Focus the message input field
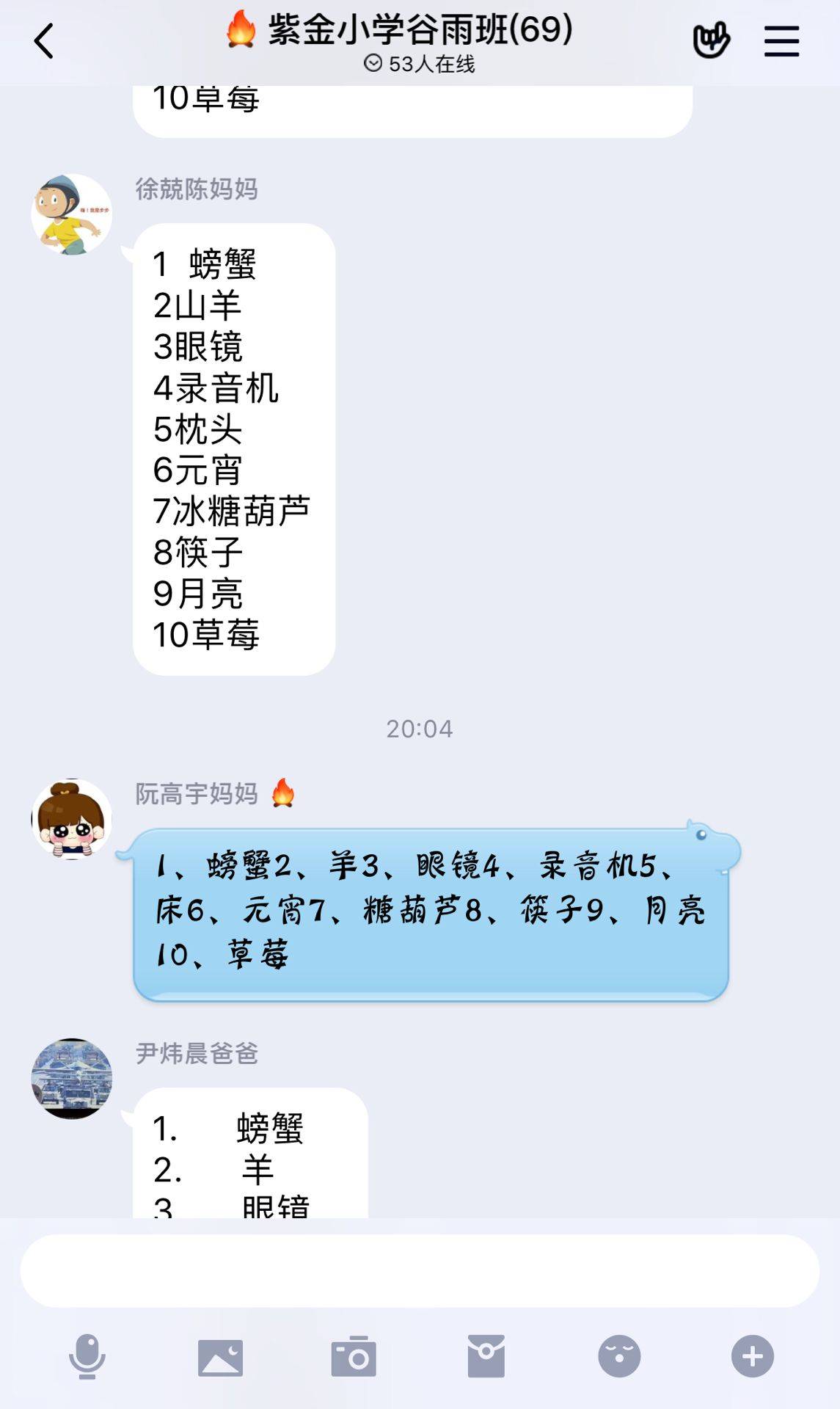Screen dimensions: 840x1409 420,1270
